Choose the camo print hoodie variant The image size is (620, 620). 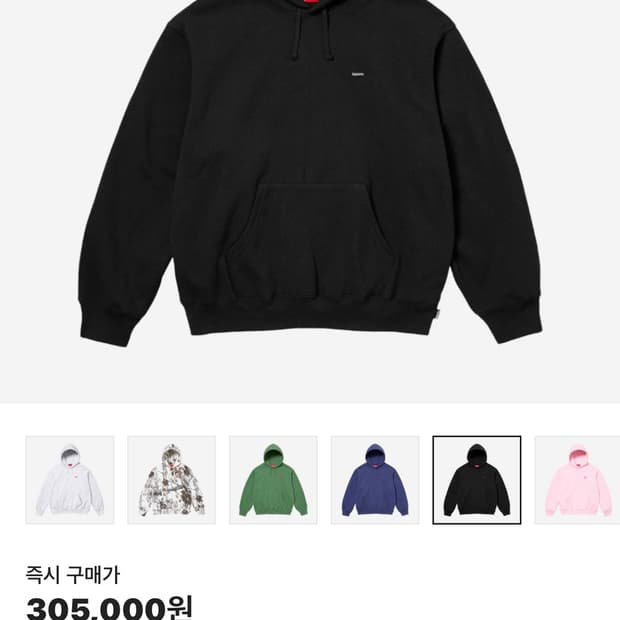[172, 480]
